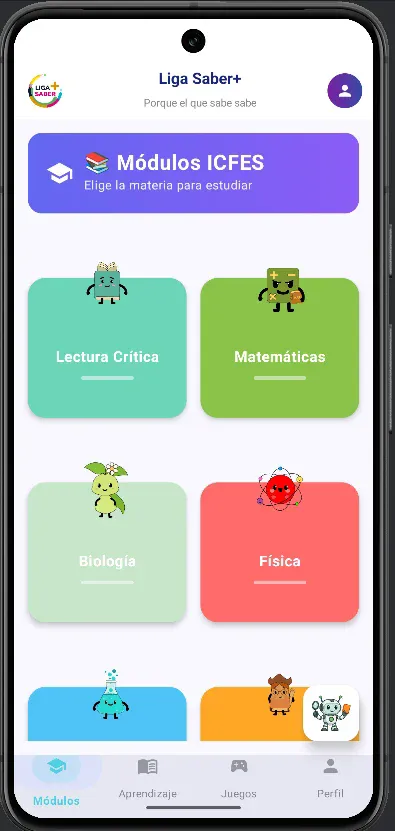The image size is (395, 831).
Task: Open the blue chemistry flask module card
Action: pos(107,713)
